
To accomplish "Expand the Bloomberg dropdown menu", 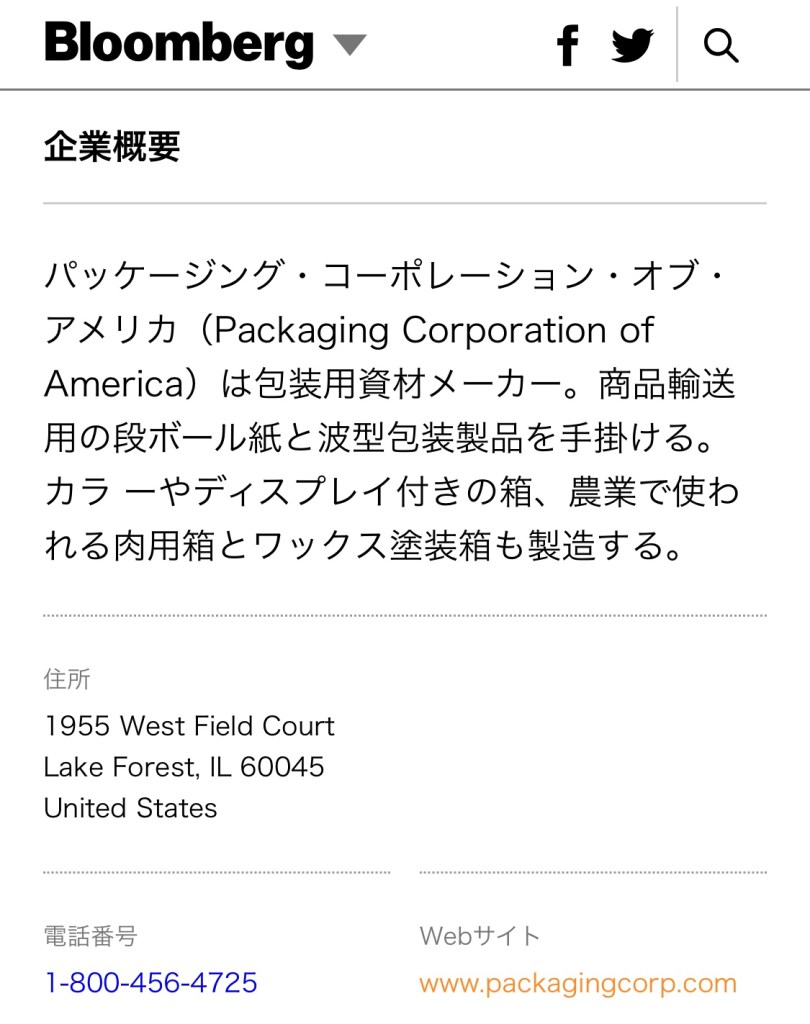I will pyautogui.click(x=349, y=46).
